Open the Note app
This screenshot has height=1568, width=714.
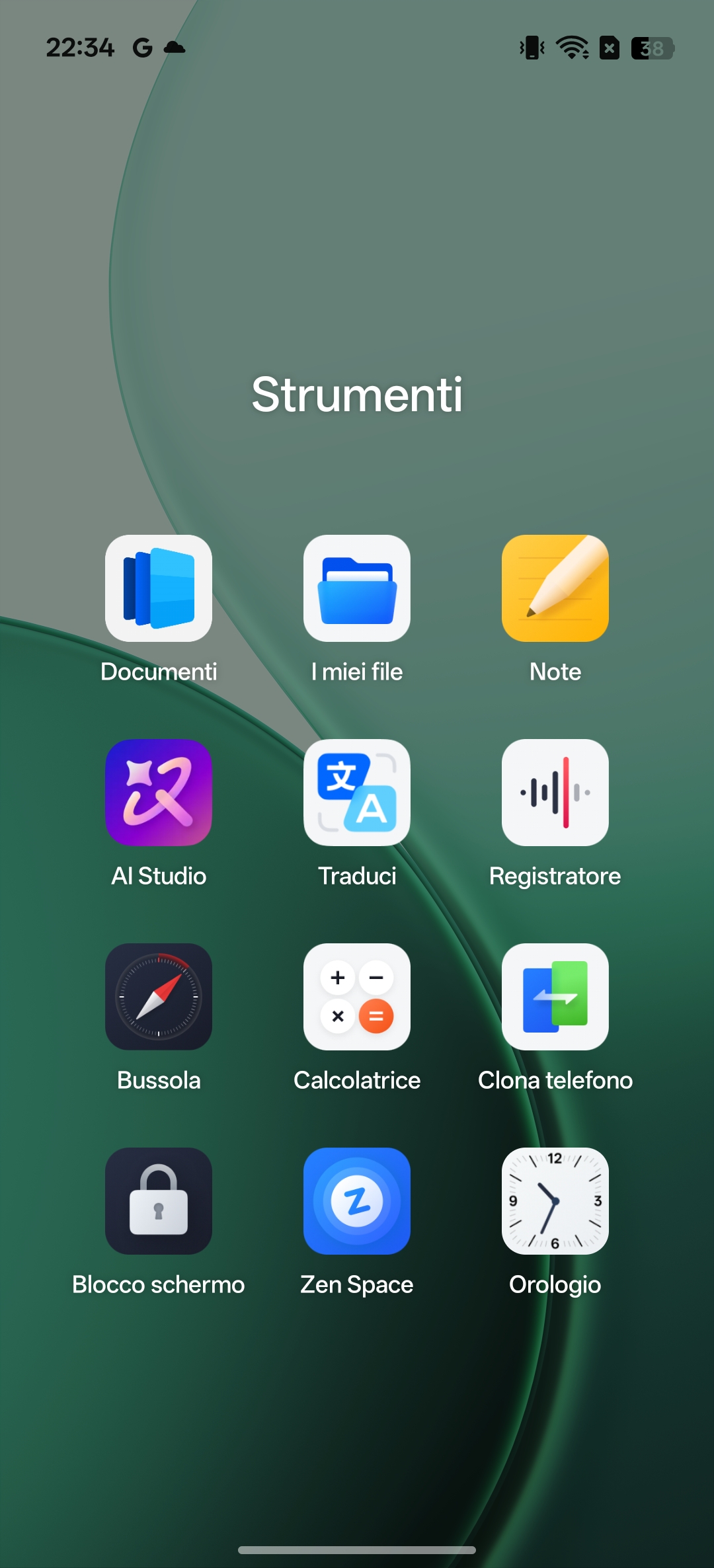[555, 588]
